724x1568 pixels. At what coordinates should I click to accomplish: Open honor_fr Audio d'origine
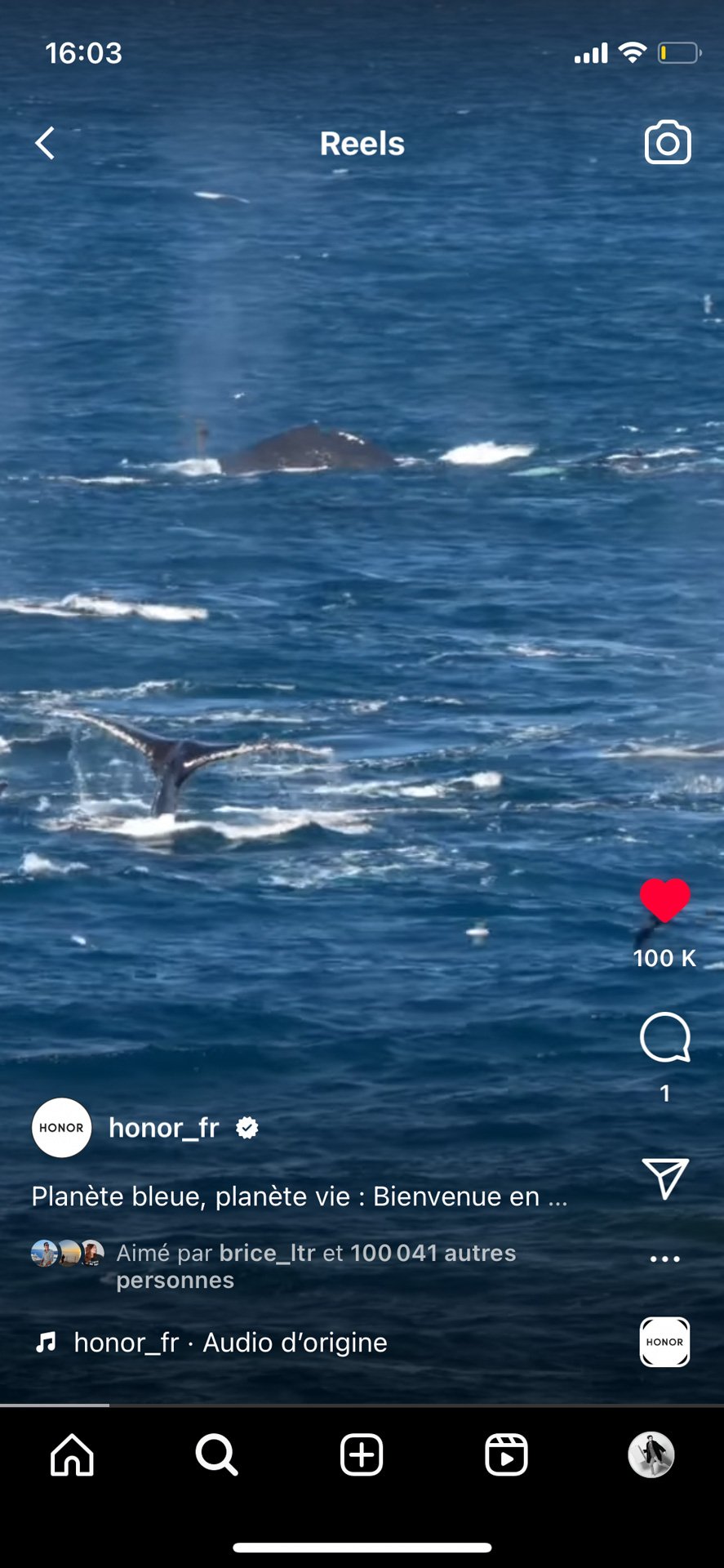coord(230,1343)
